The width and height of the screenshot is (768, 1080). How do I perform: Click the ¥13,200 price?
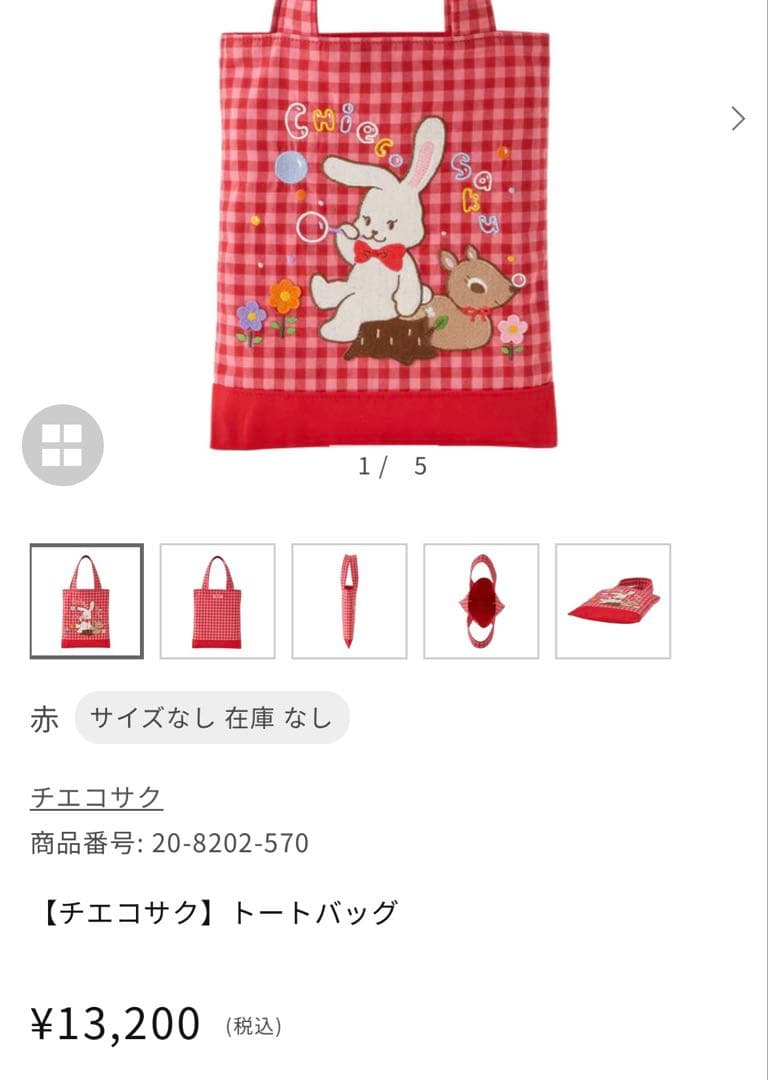coord(113,1022)
